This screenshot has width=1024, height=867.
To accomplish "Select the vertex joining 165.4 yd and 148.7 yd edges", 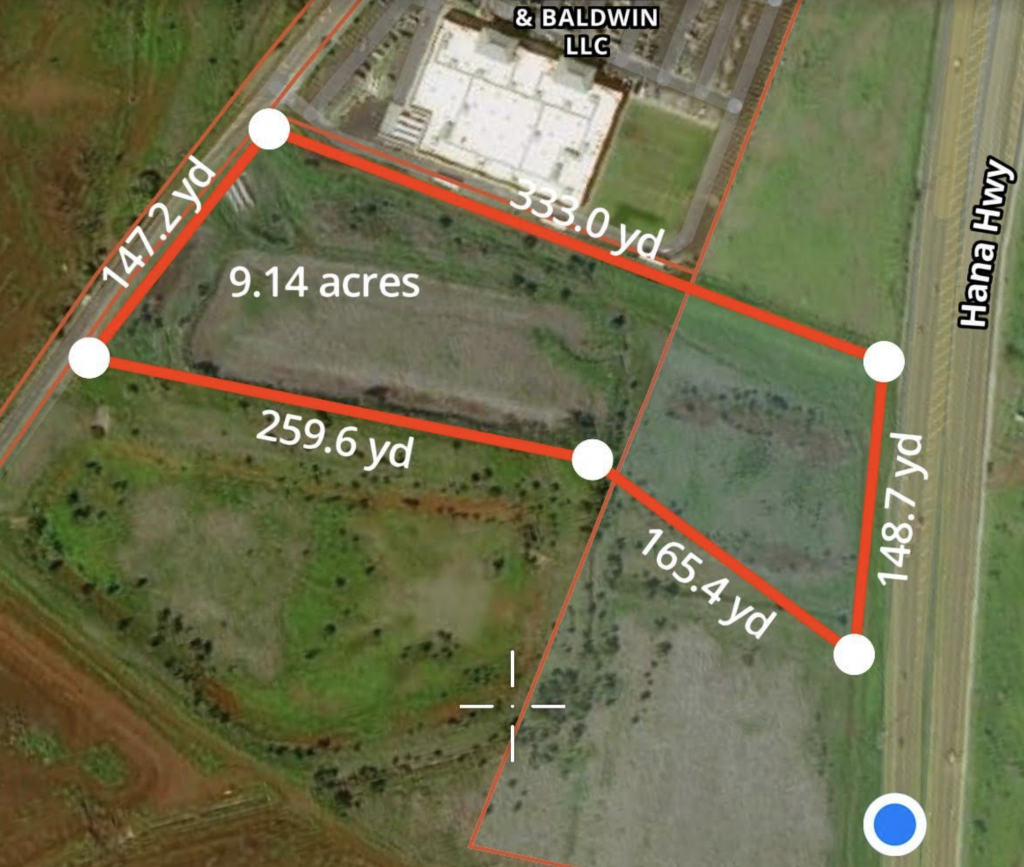I will pyautogui.click(x=854, y=654).
